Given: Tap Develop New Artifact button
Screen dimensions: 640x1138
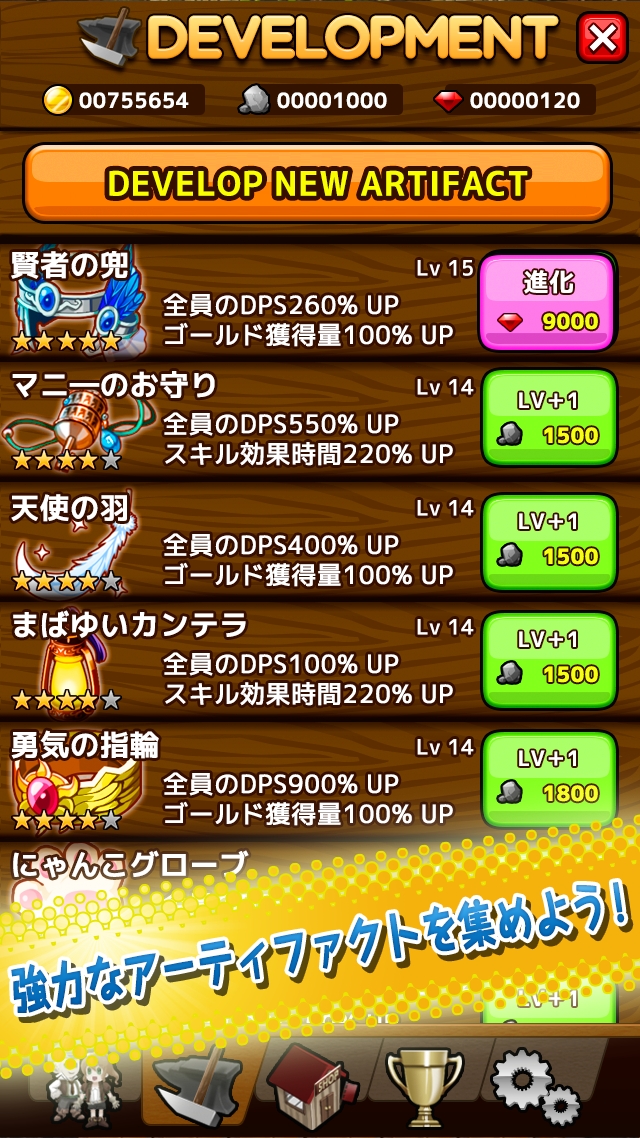Looking at the screenshot, I should (317, 183).
